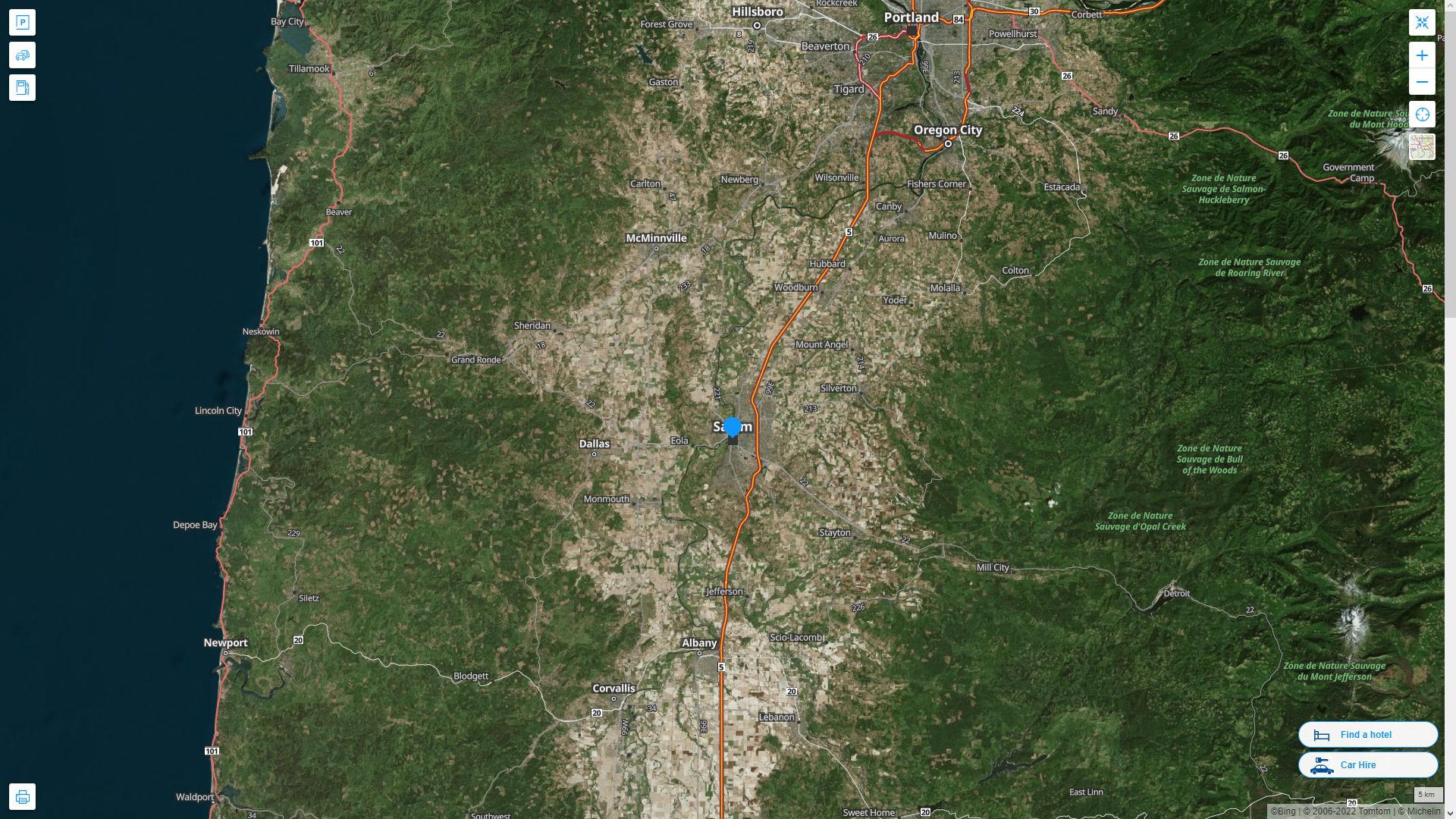Center the map on my location
The height and width of the screenshot is (819, 1456).
[1422, 115]
